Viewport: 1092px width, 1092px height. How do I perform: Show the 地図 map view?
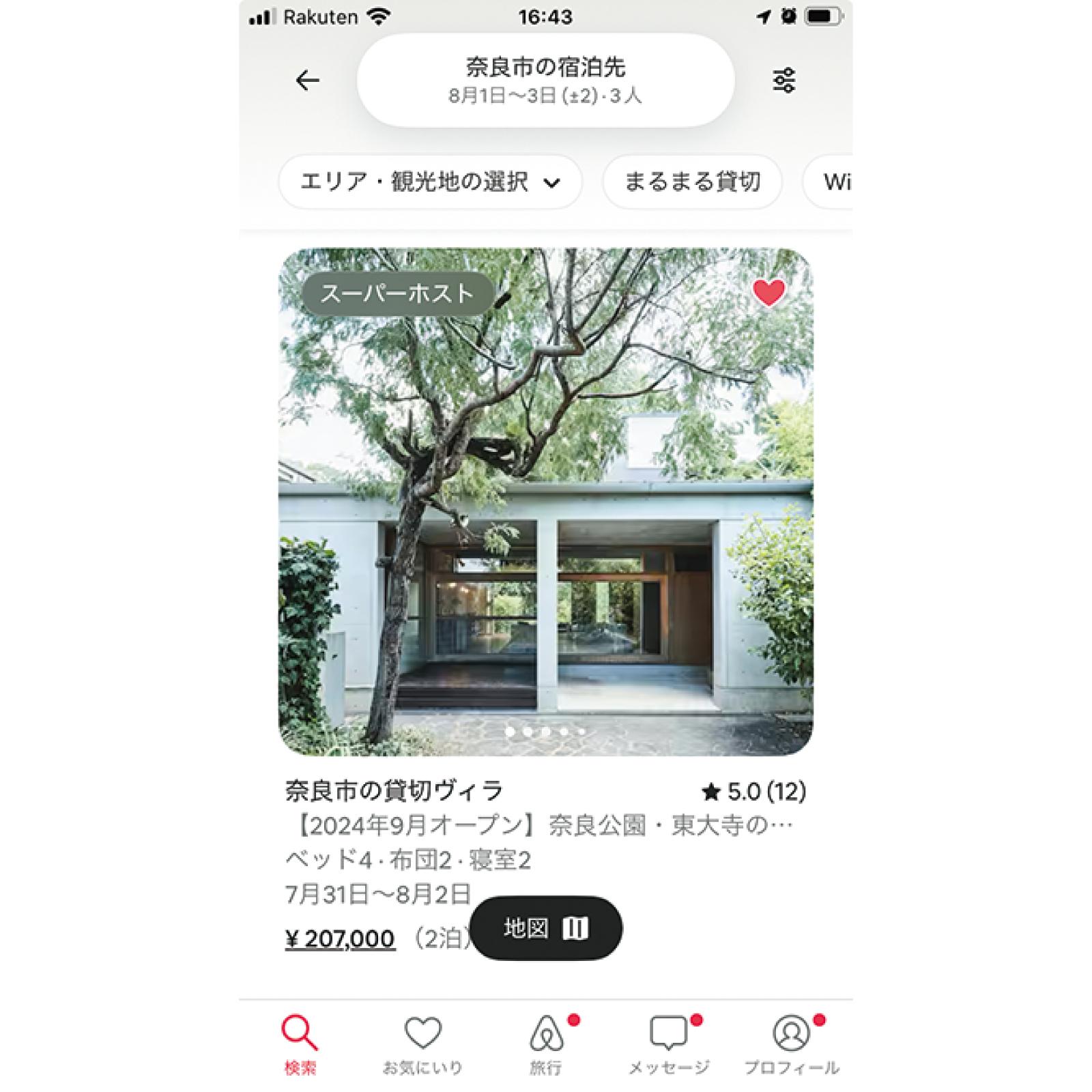[x=546, y=928]
